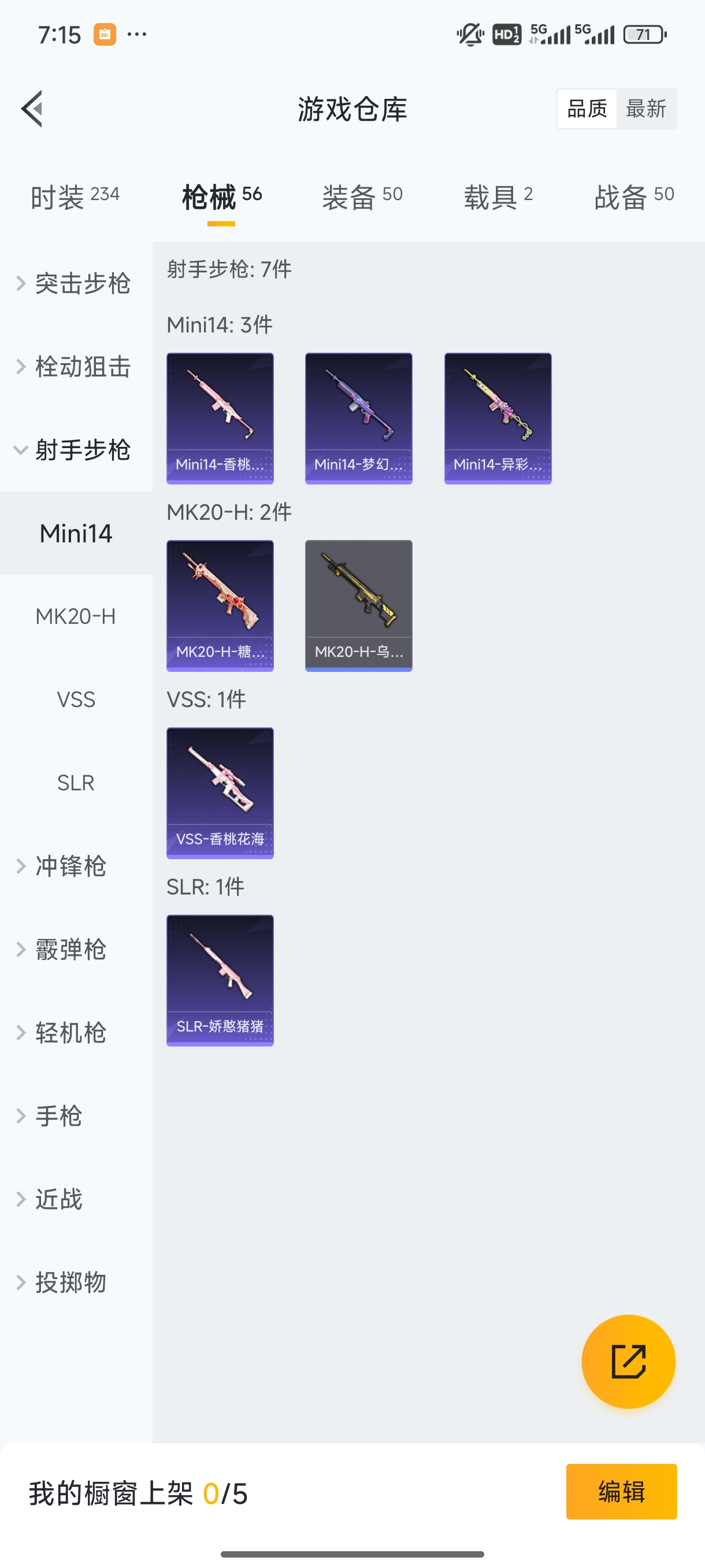
Task: Tap the back arrow to leave 游戏仓库
Action: pyautogui.click(x=34, y=108)
